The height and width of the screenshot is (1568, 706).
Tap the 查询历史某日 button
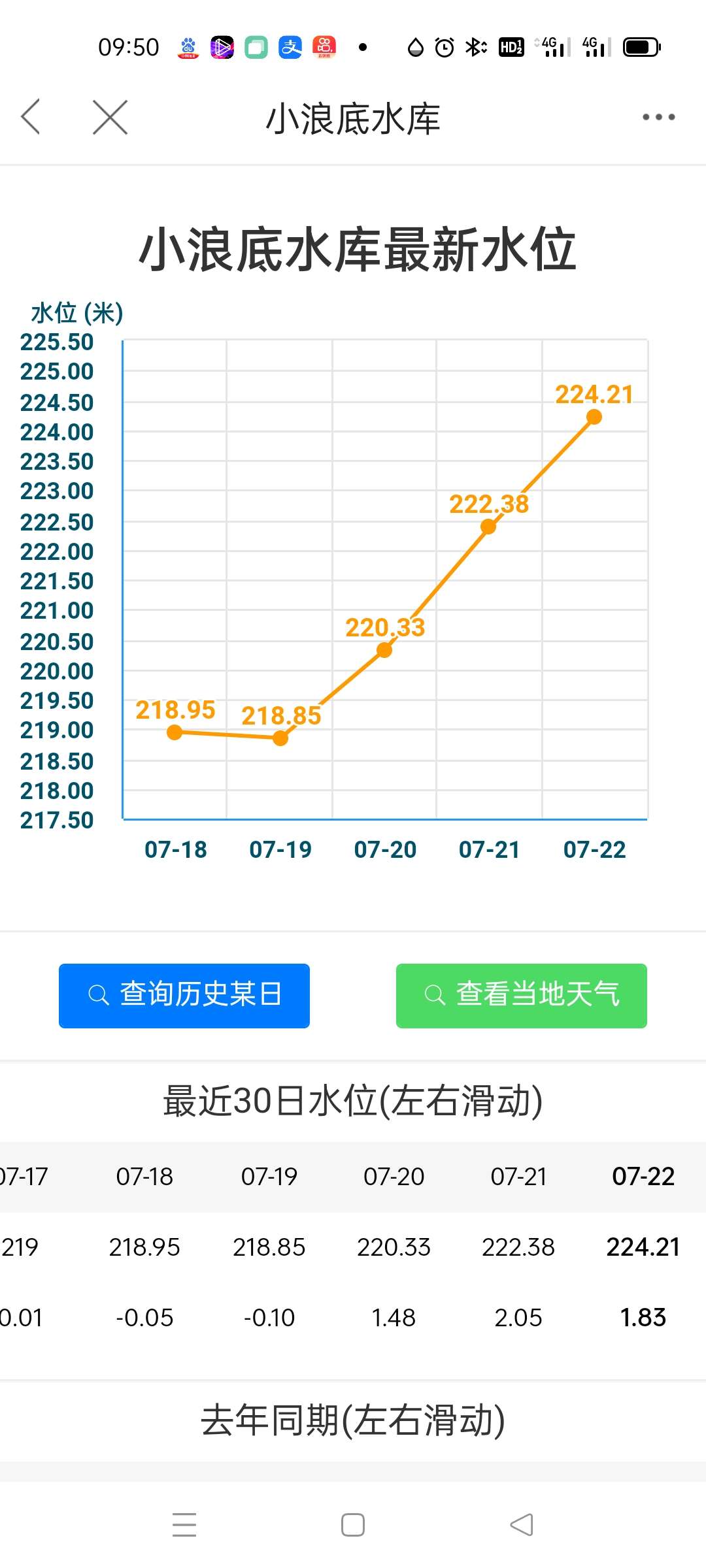(x=184, y=996)
